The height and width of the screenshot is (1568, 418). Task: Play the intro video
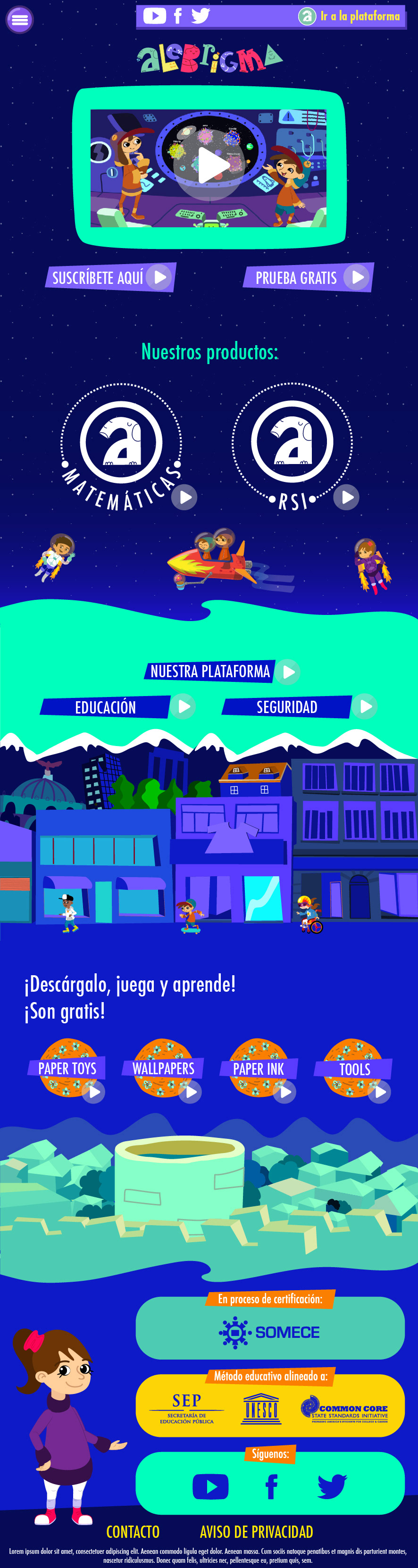pyautogui.click(x=209, y=166)
